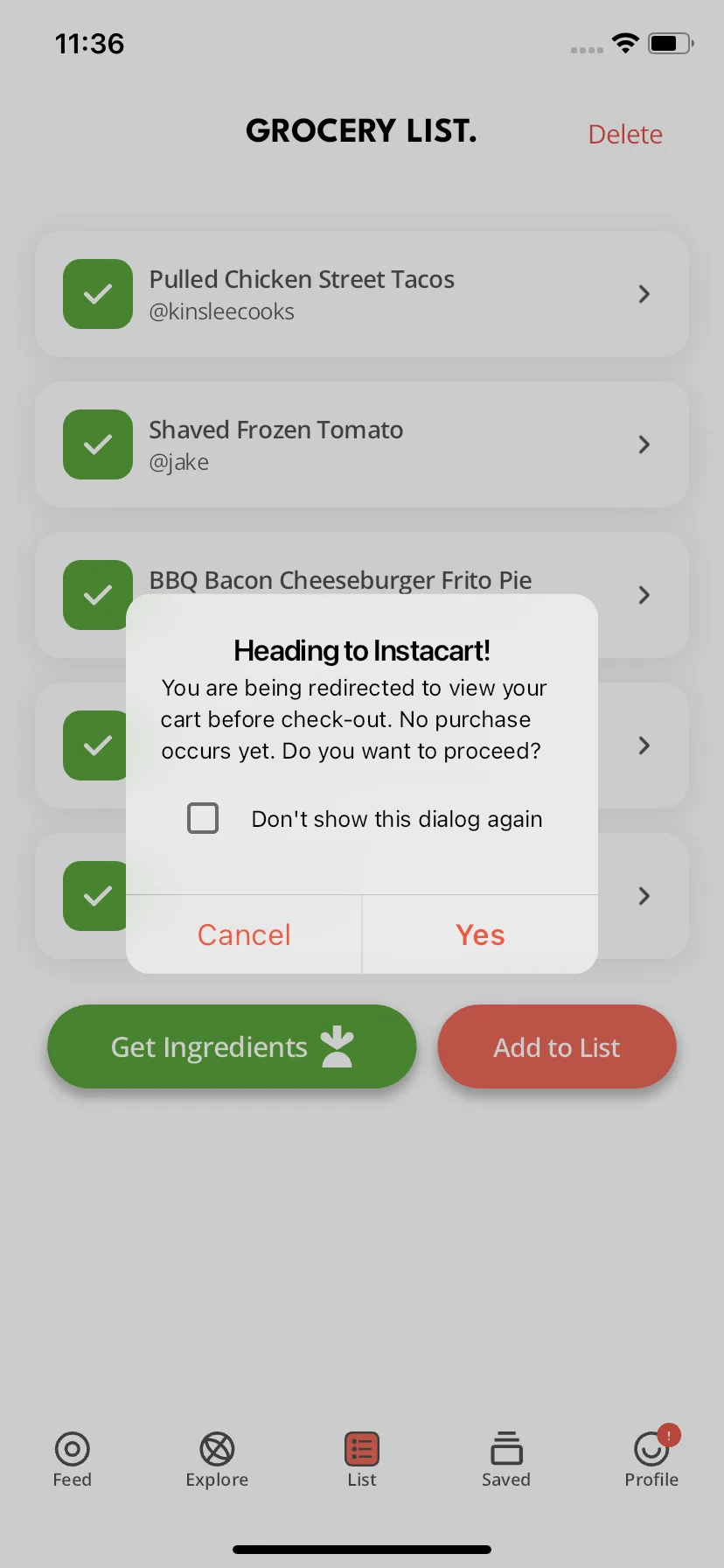Uncheck the Shaved Frozen Tomato checkbox
Screen dimensions: 724x1568
click(98, 444)
